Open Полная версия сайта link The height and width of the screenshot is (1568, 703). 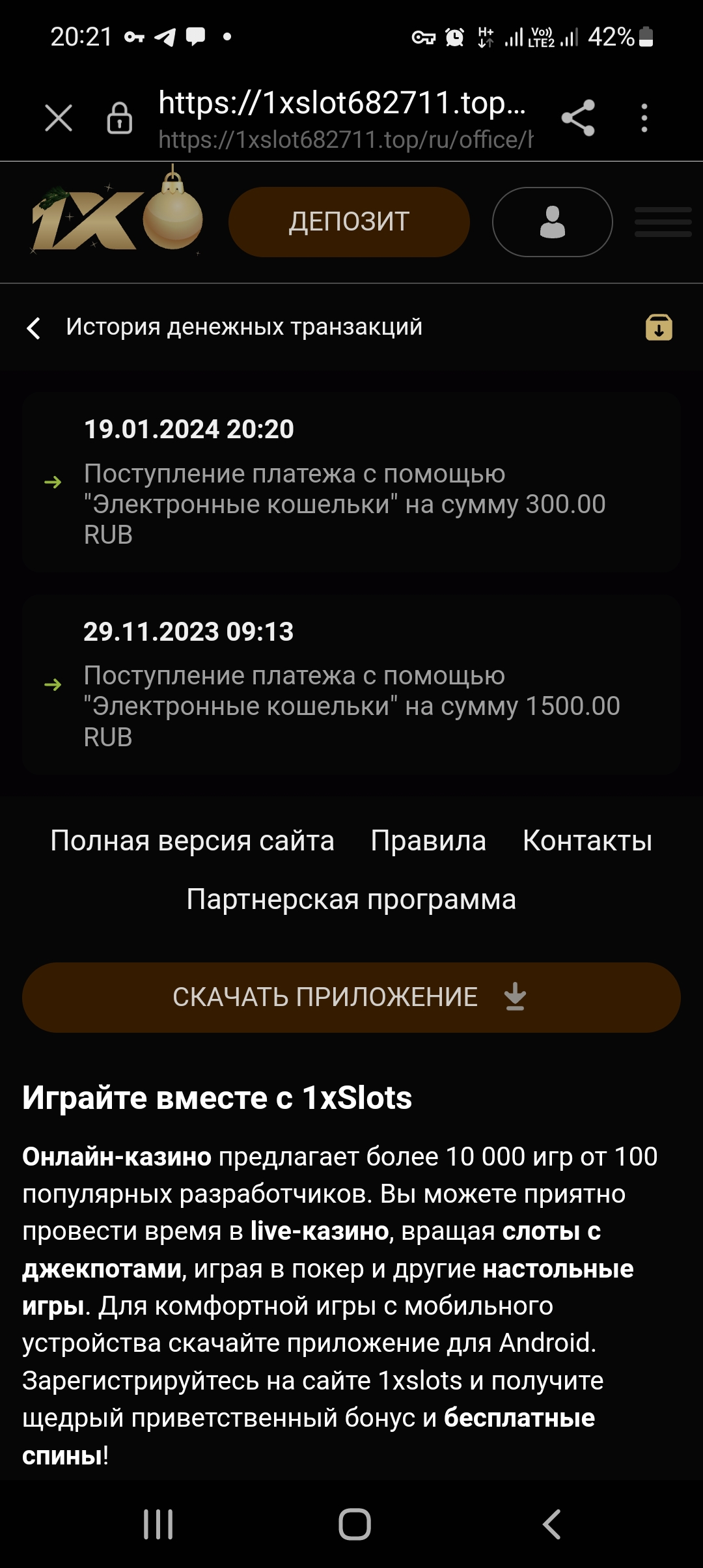(192, 841)
